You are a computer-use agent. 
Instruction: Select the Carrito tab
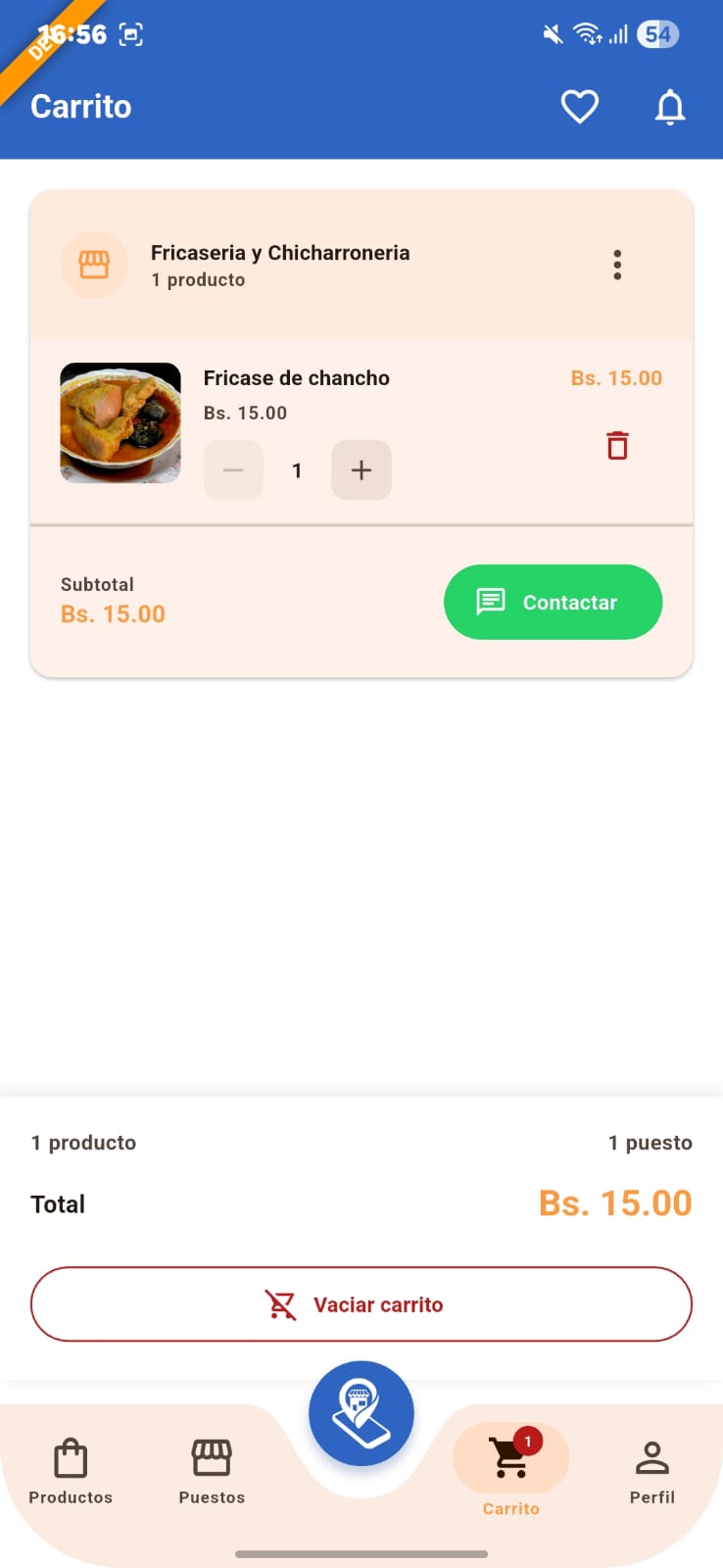(x=510, y=1471)
